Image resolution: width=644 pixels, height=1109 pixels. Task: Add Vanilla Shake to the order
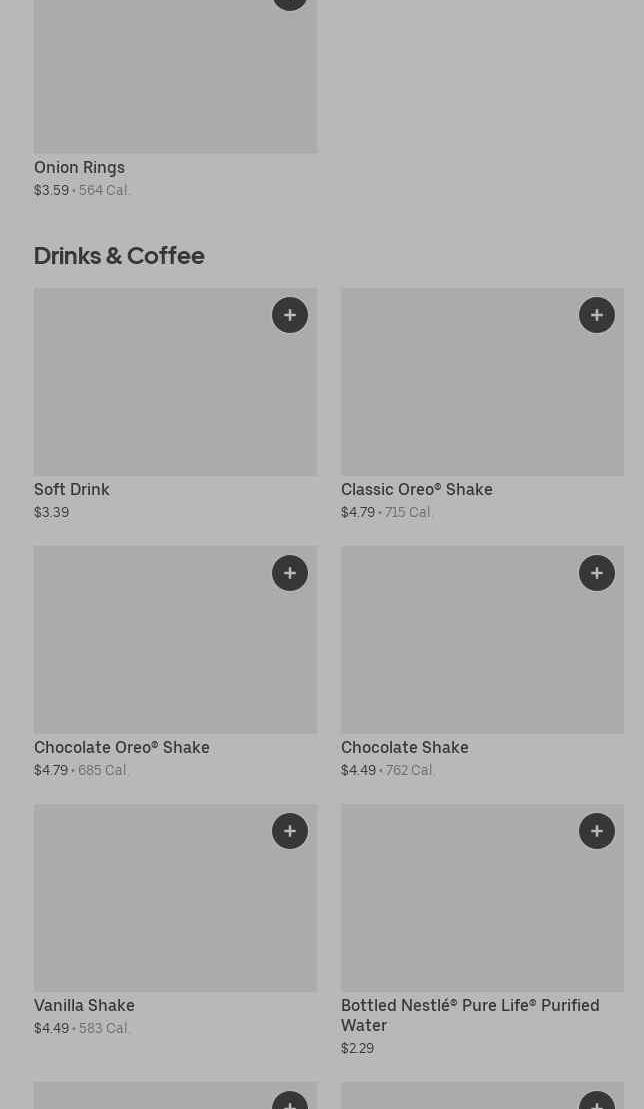click(x=290, y=831)
